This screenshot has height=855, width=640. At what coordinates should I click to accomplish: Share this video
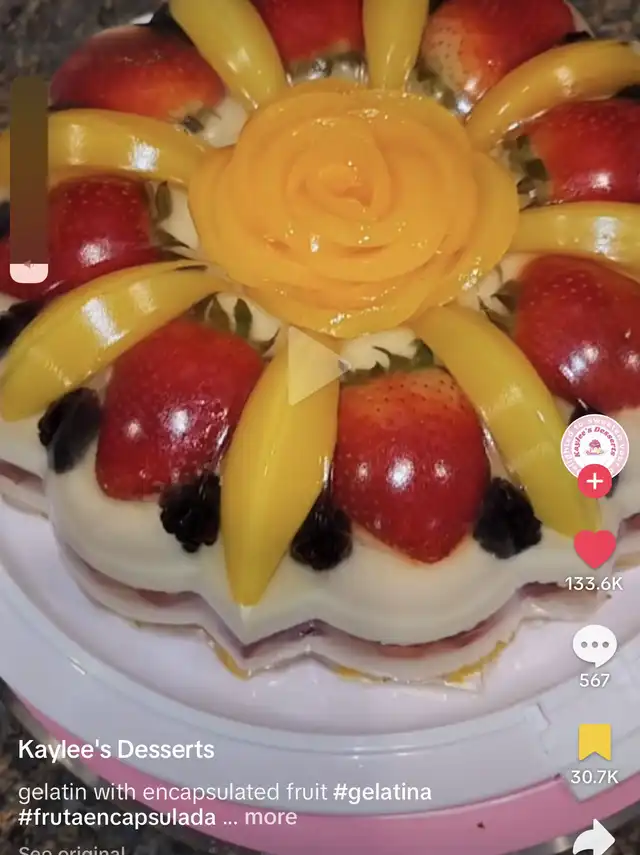point(594,836)
